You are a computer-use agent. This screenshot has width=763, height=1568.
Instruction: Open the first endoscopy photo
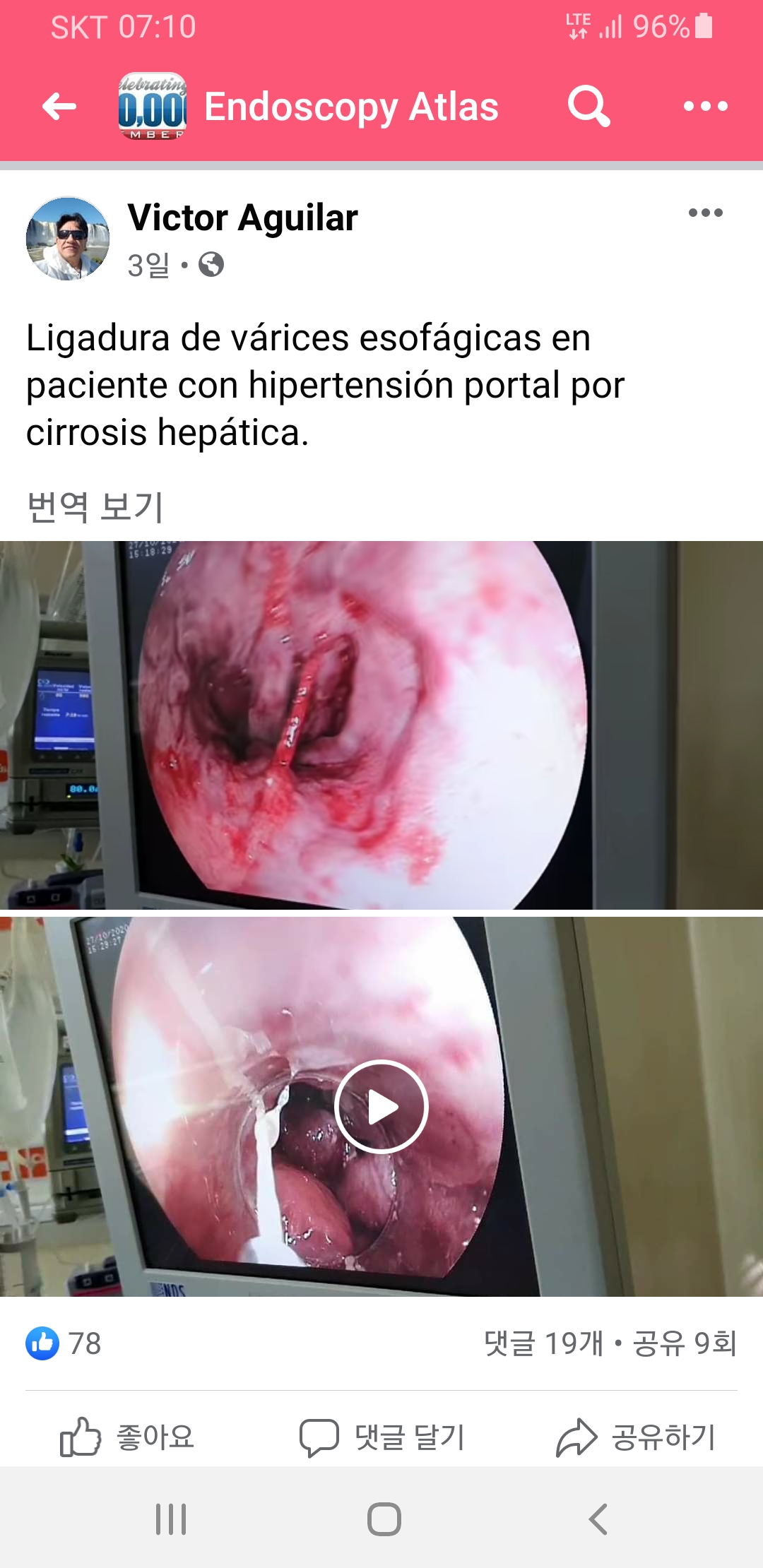pos(381,725)
